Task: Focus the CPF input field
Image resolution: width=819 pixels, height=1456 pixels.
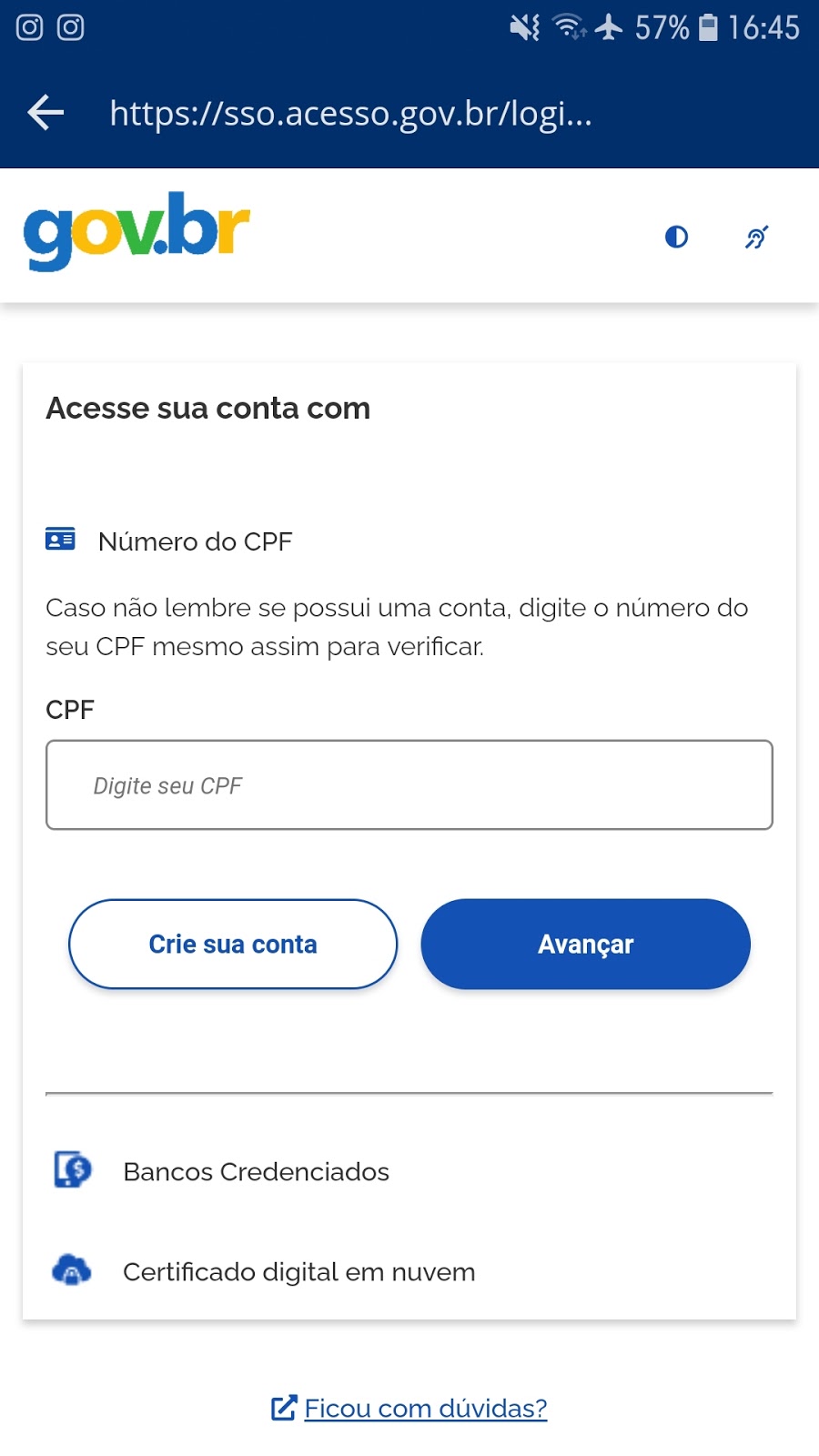Action: click(x=409, y=785)
